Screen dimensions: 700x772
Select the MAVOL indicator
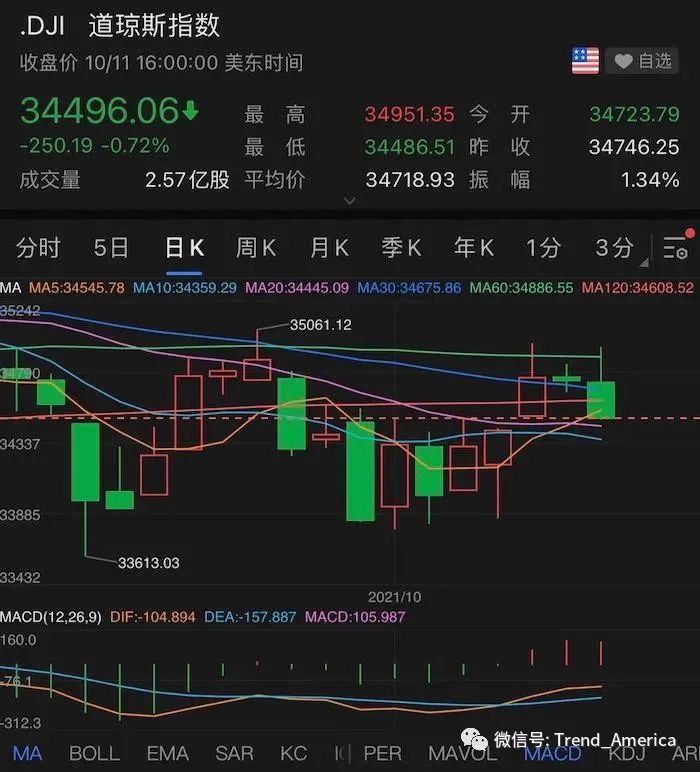pyautogui.click(x=463, y=753)
